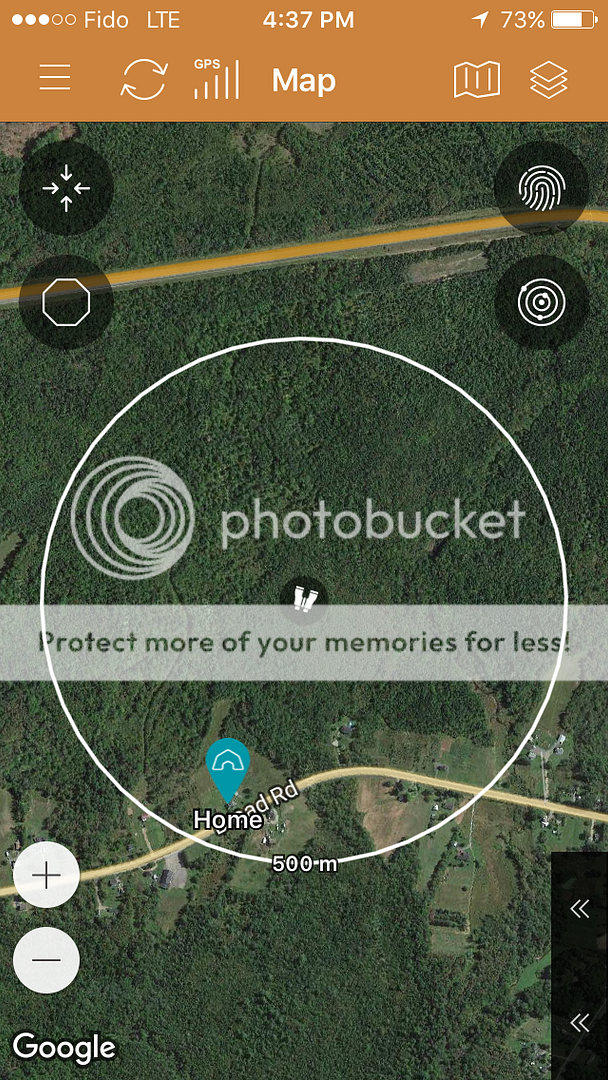Image resolution: width=608 pixels, height=1080 pixels.
Task: Zoom out with the minus button
Action: click(x=46, y=960)
